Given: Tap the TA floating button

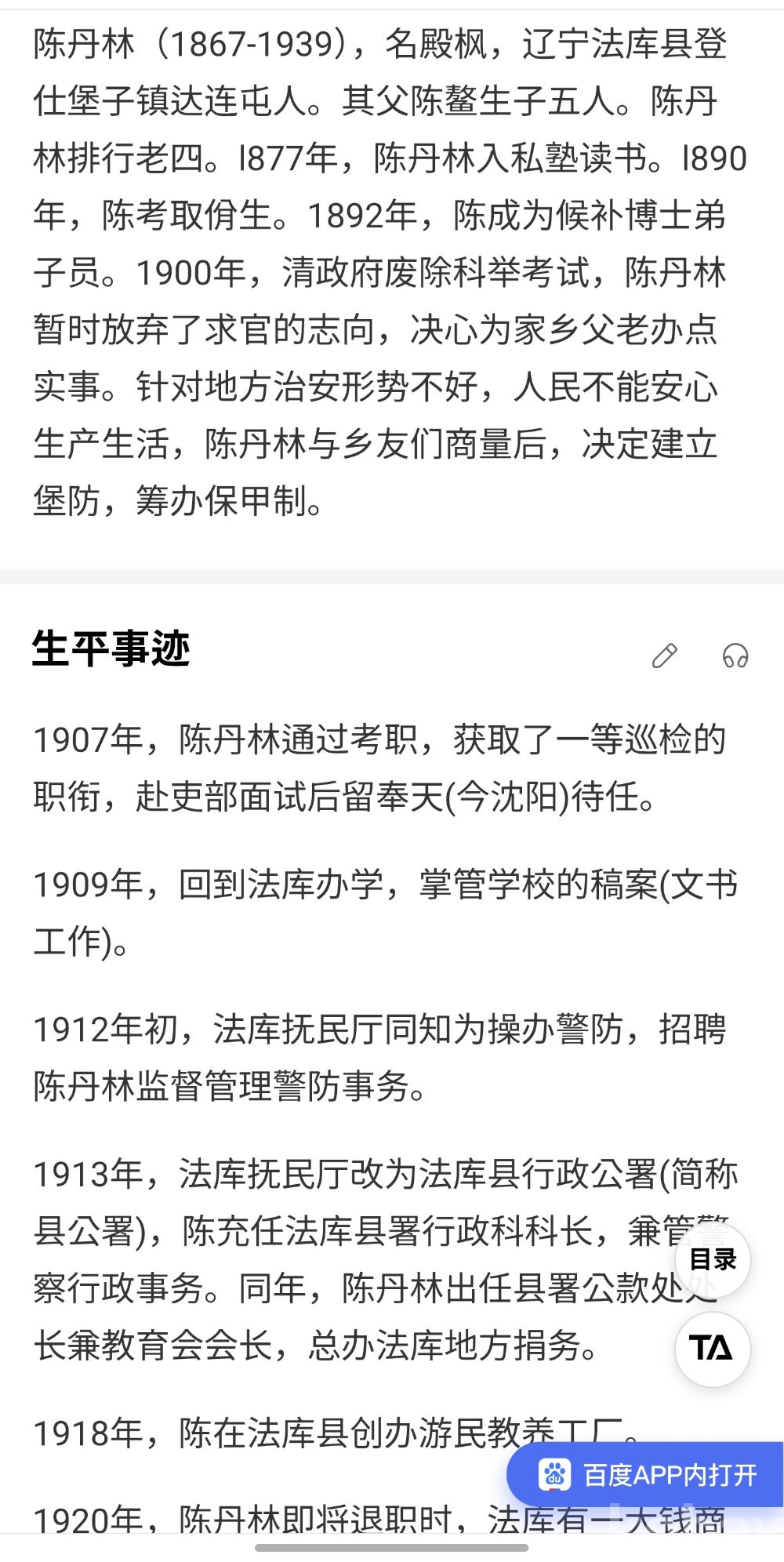Looking at the screenshot, I should 712,1349.
